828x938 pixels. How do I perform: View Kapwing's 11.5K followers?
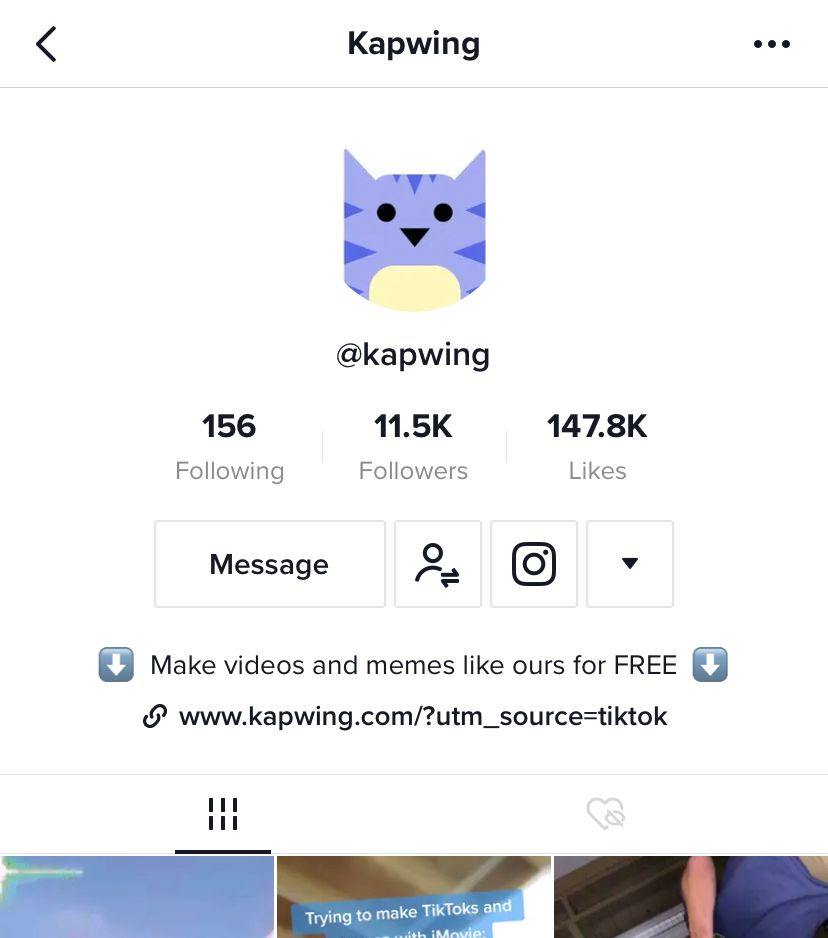click(413, 446)
